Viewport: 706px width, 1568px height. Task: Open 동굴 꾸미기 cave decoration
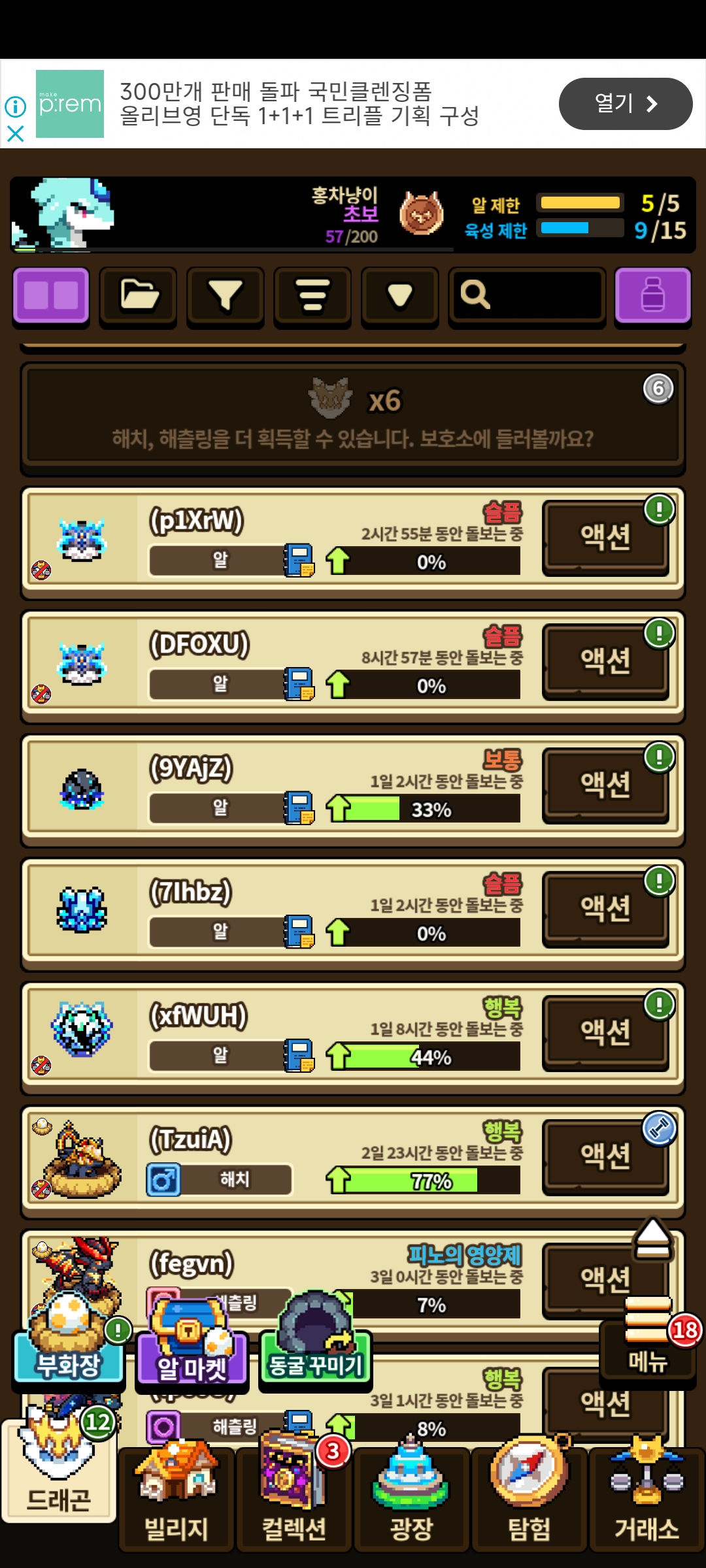[x=315, y=1352]
